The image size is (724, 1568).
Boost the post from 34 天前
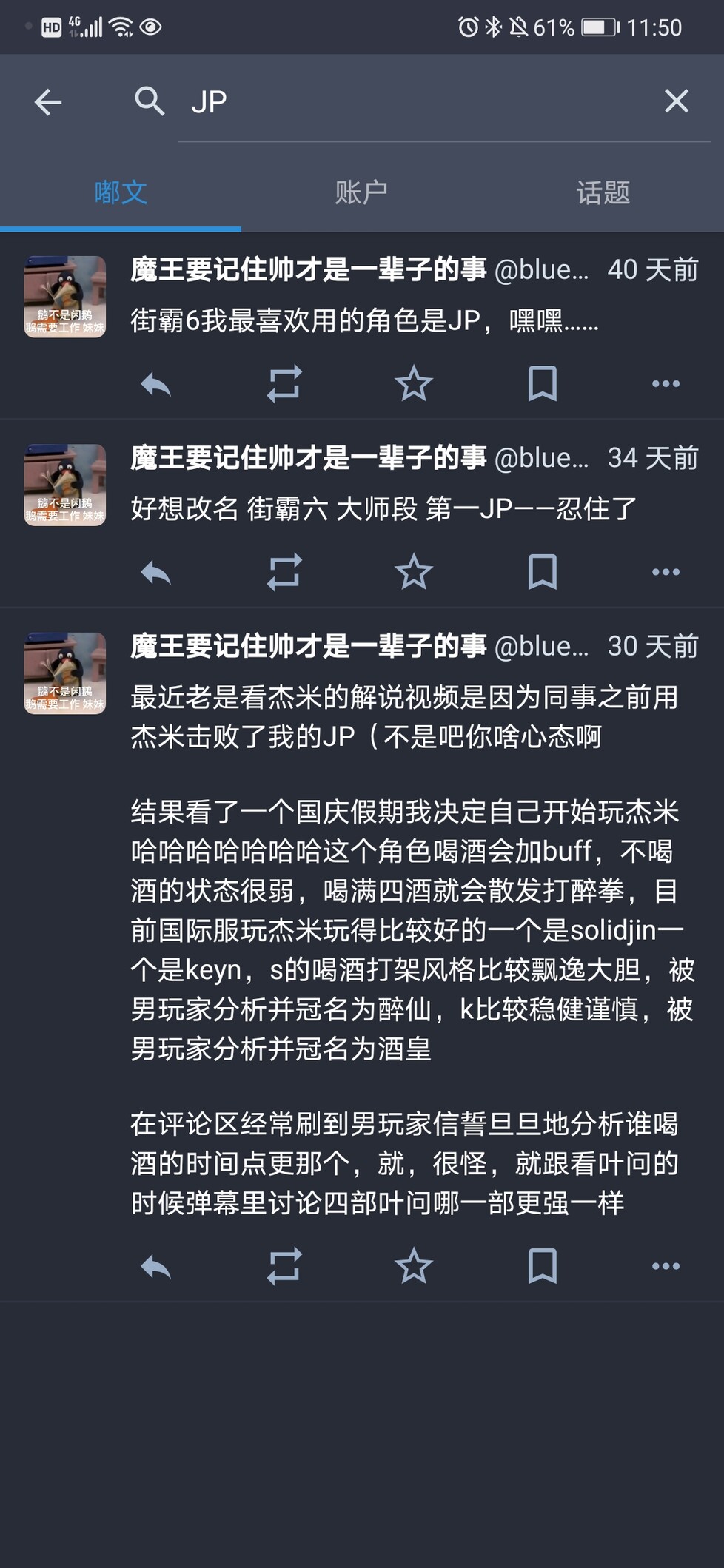coord(284,572)
